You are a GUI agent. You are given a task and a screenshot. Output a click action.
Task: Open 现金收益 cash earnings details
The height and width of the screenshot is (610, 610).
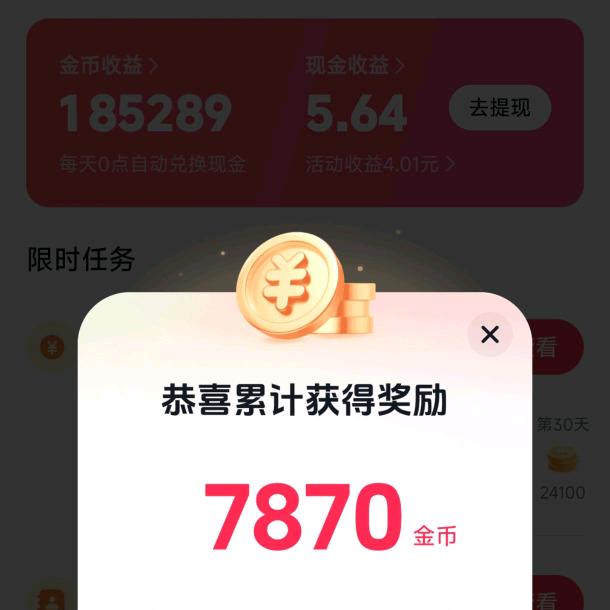(355, 65)
